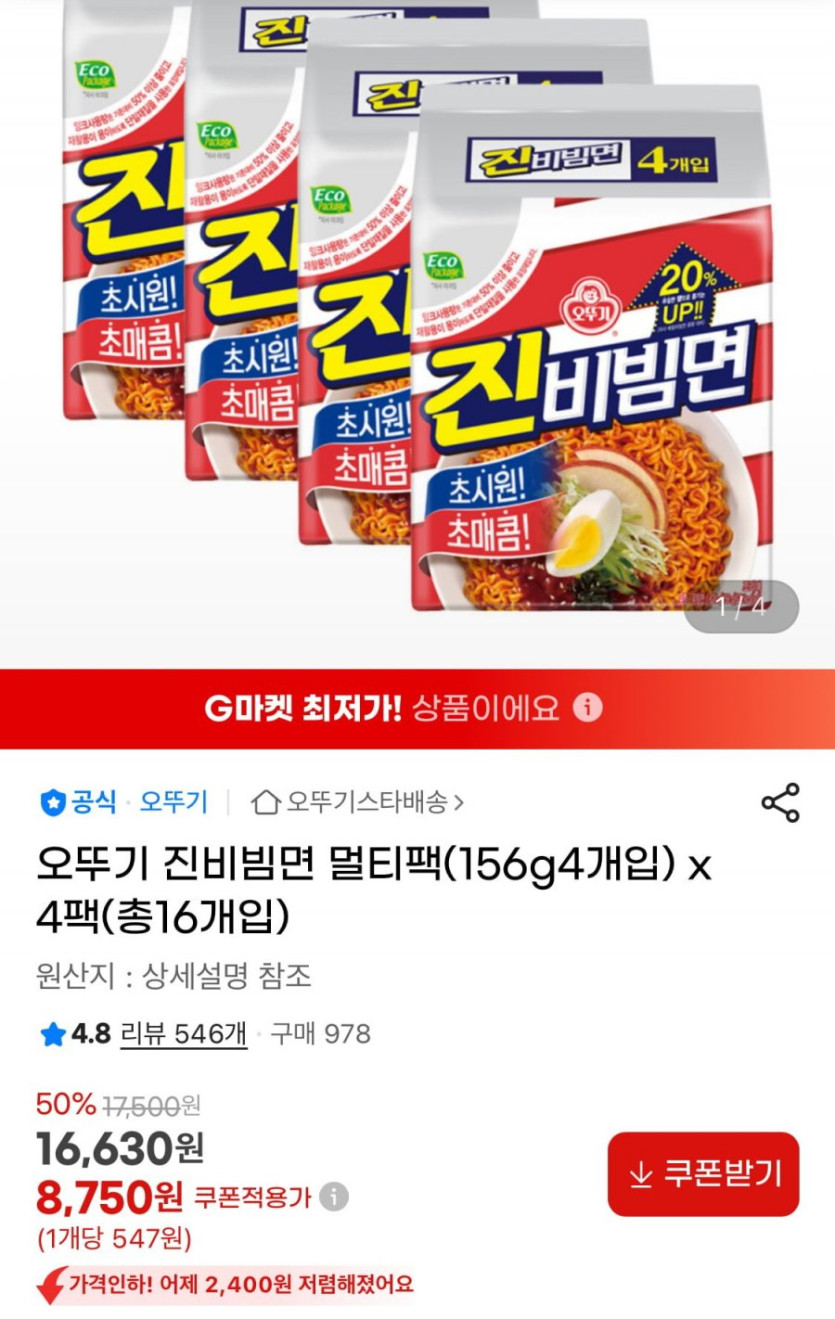835x1319 pixels.
Task: View the 리뷰 546개 reviews
Action: point(183,1033)
